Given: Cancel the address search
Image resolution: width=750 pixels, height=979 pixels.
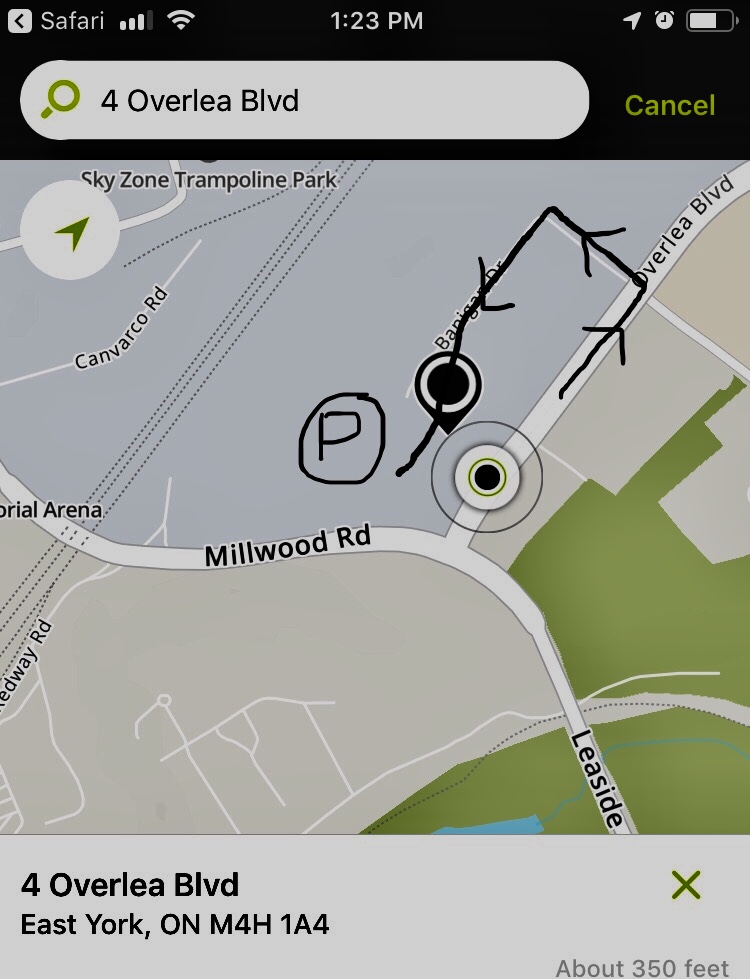Looking at the screenshot, I should (x=669, y=105).
